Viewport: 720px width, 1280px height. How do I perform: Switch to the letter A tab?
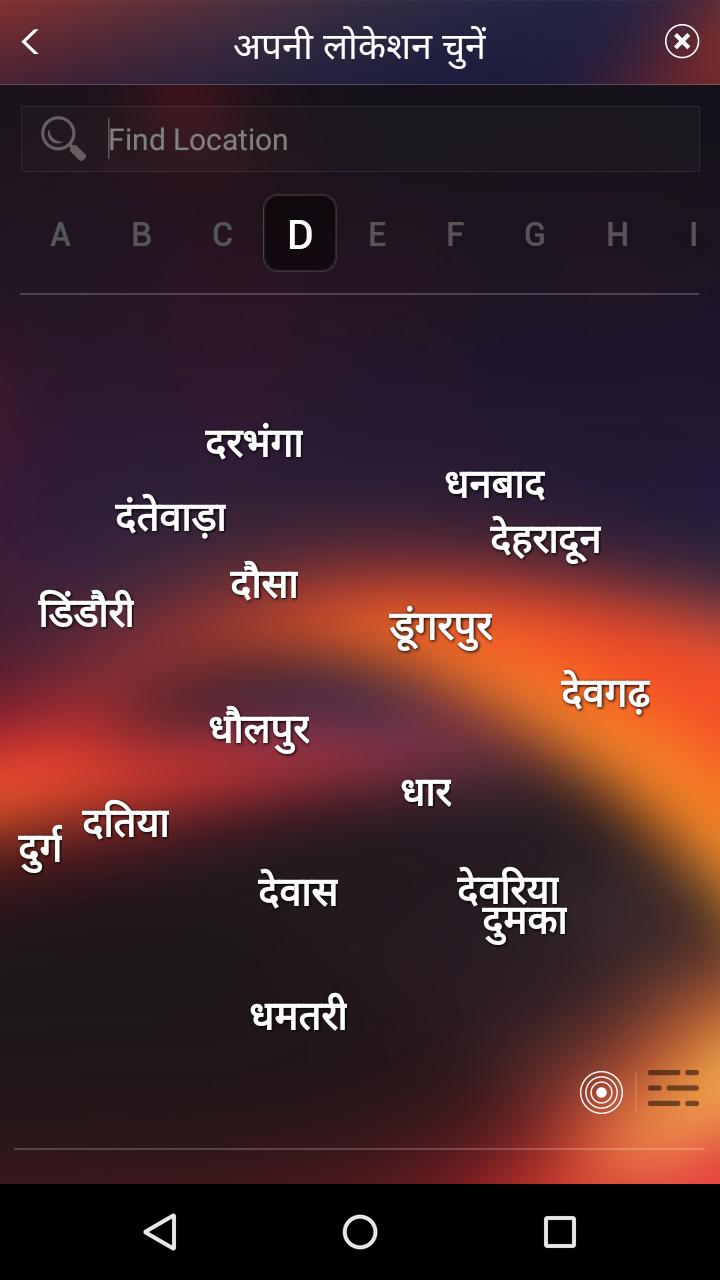pyautogui.click(x=61, y=235)
